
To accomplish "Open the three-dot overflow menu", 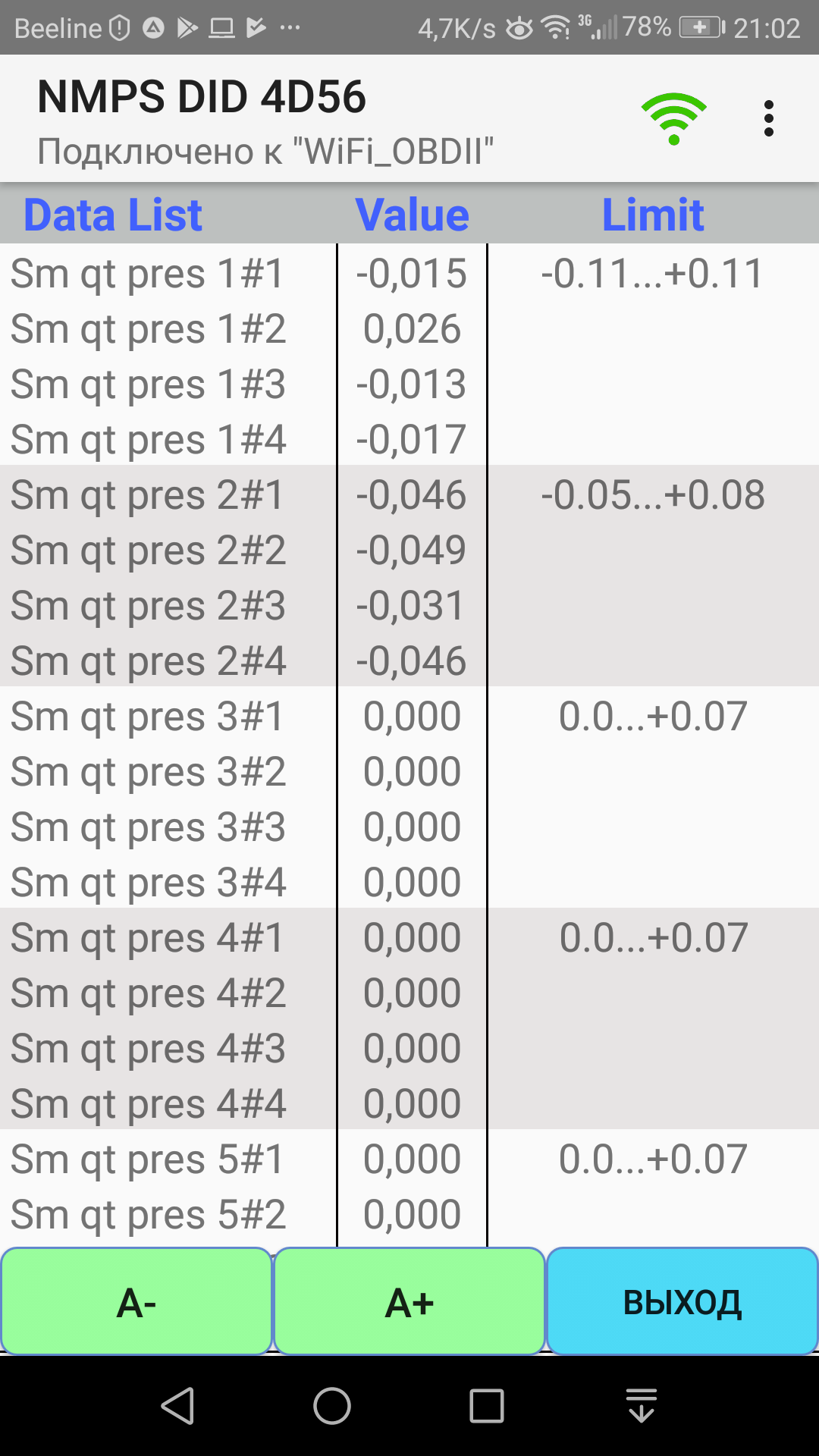I will tap(768, 118).
